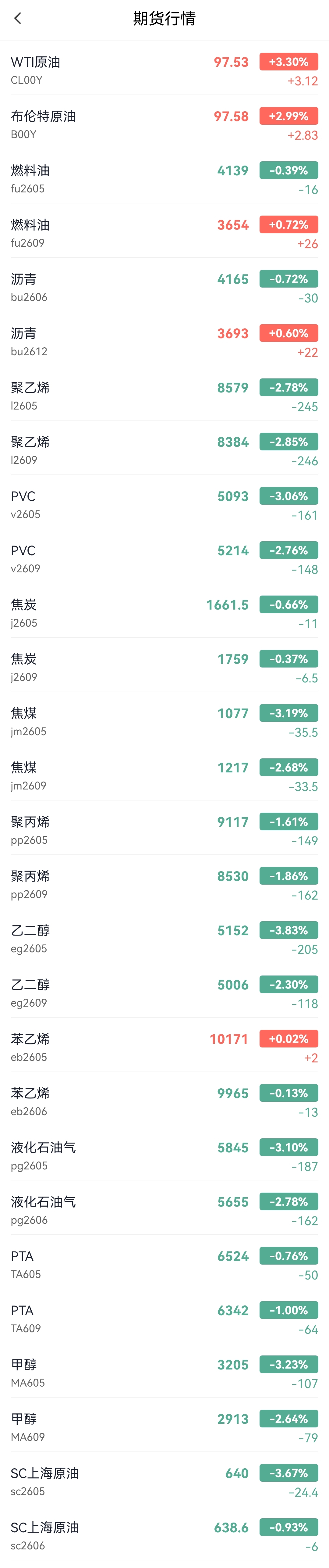Viewport: 329px width, 1568px height.
Task: View the 甲醇 MA605 quote
Action: 164,1373
